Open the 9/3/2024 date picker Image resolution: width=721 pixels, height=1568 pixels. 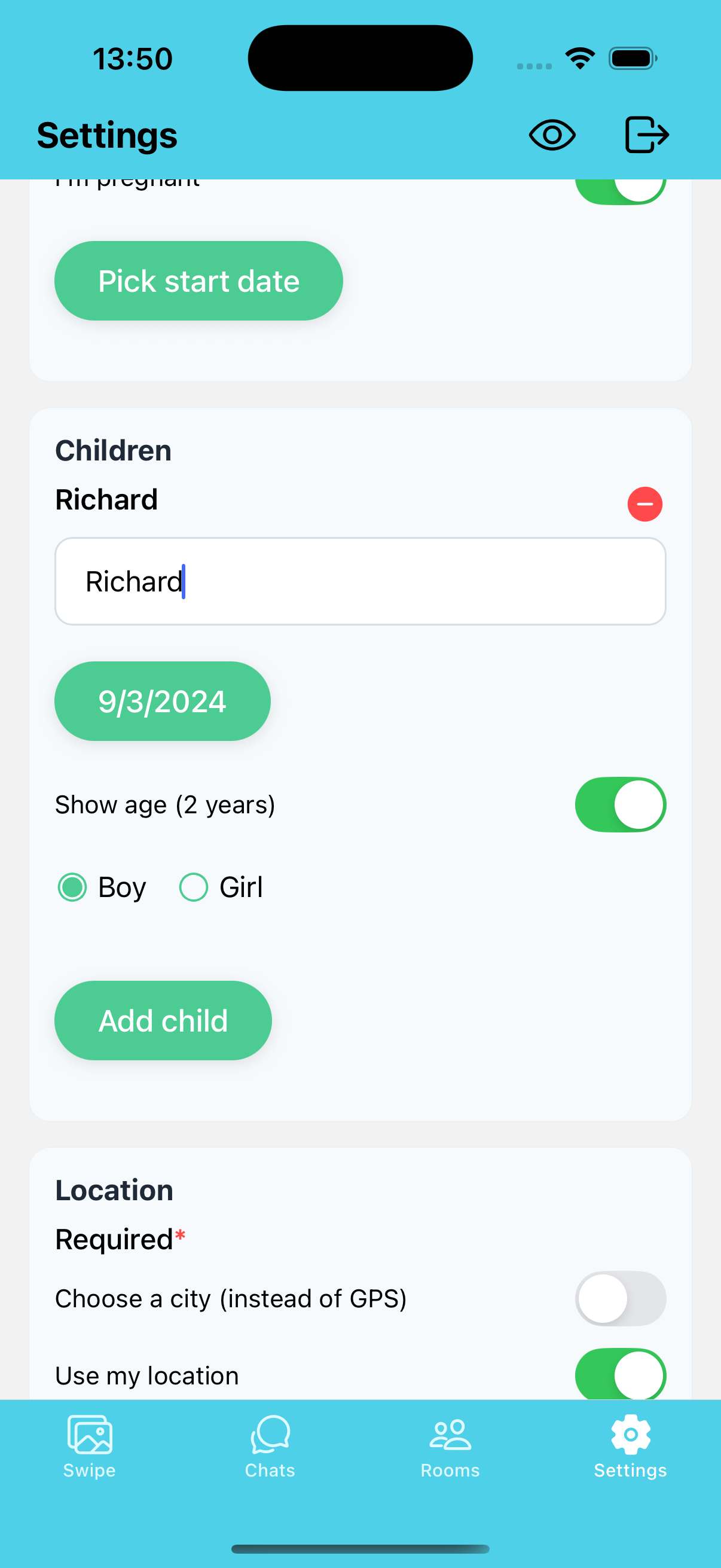(x=163, y=701)
